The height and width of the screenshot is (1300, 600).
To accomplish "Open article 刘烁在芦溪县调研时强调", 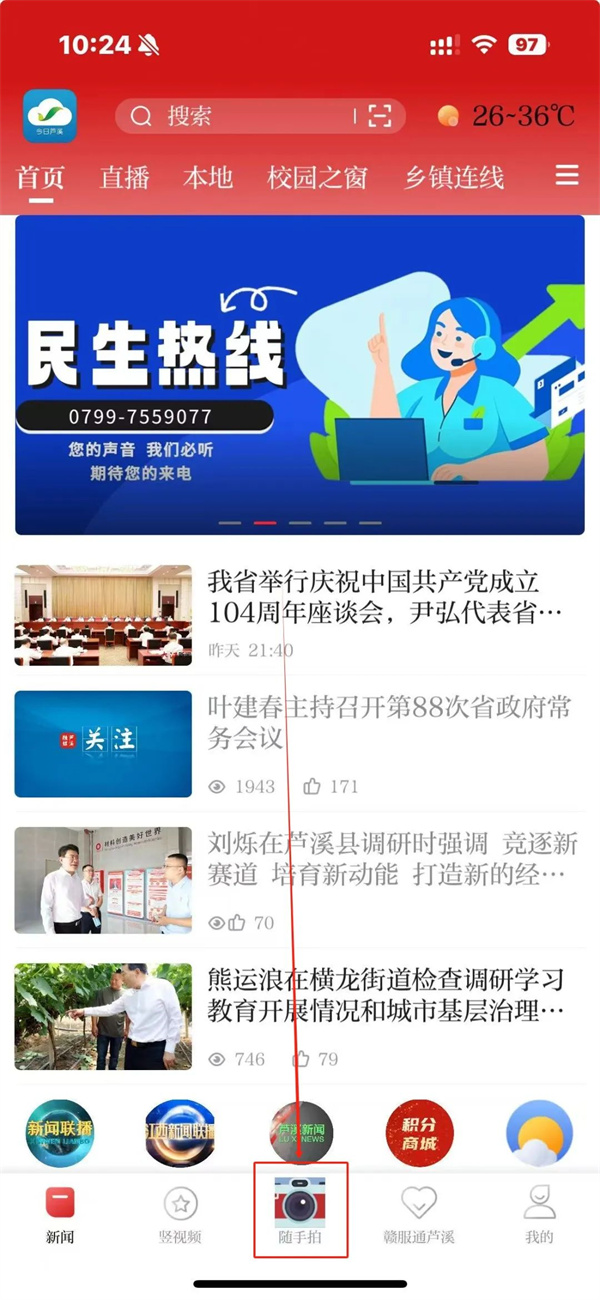I will pos(390,859).
